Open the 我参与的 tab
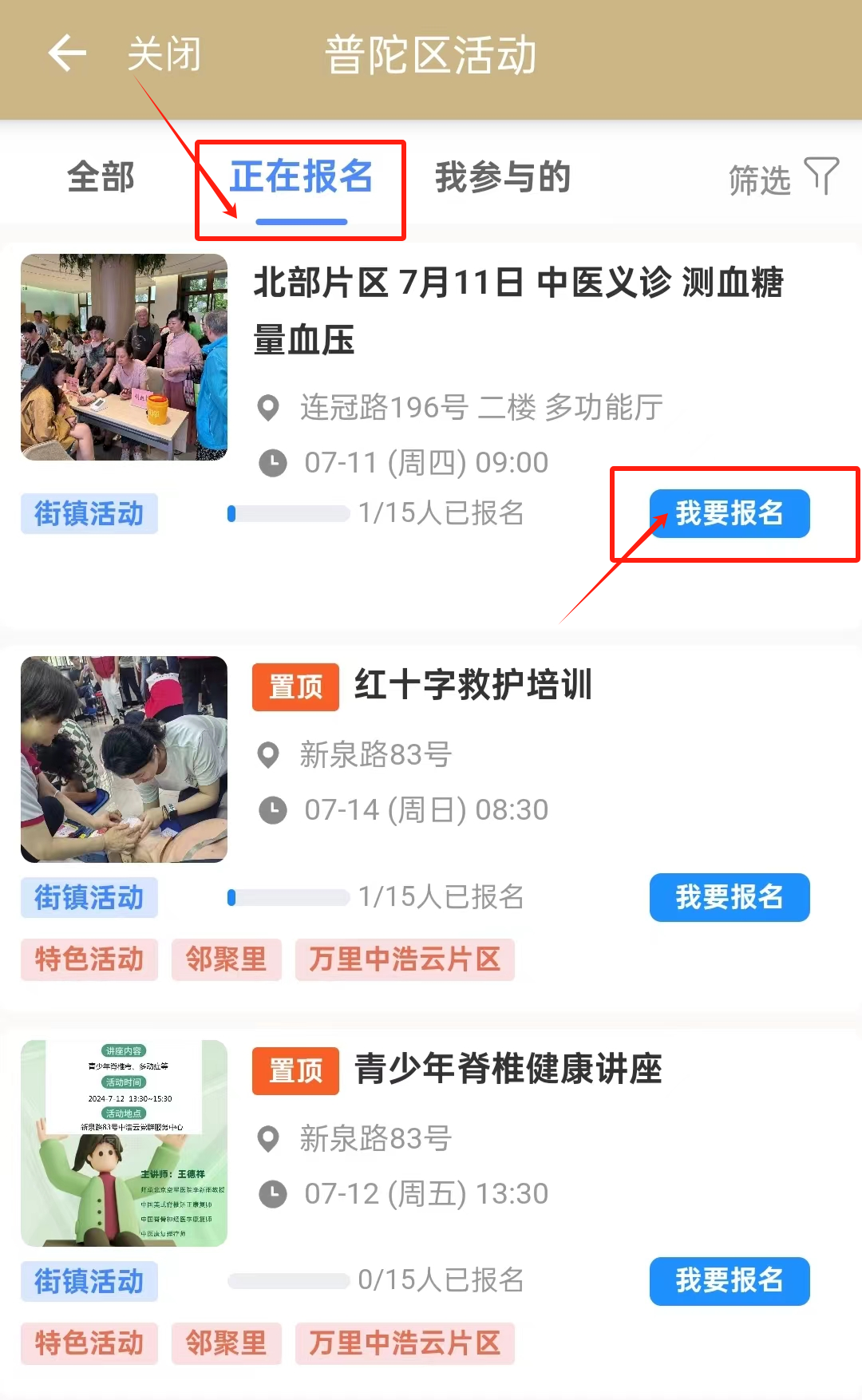The width and height of the screenshot is (862, 1400). point(503,177)
